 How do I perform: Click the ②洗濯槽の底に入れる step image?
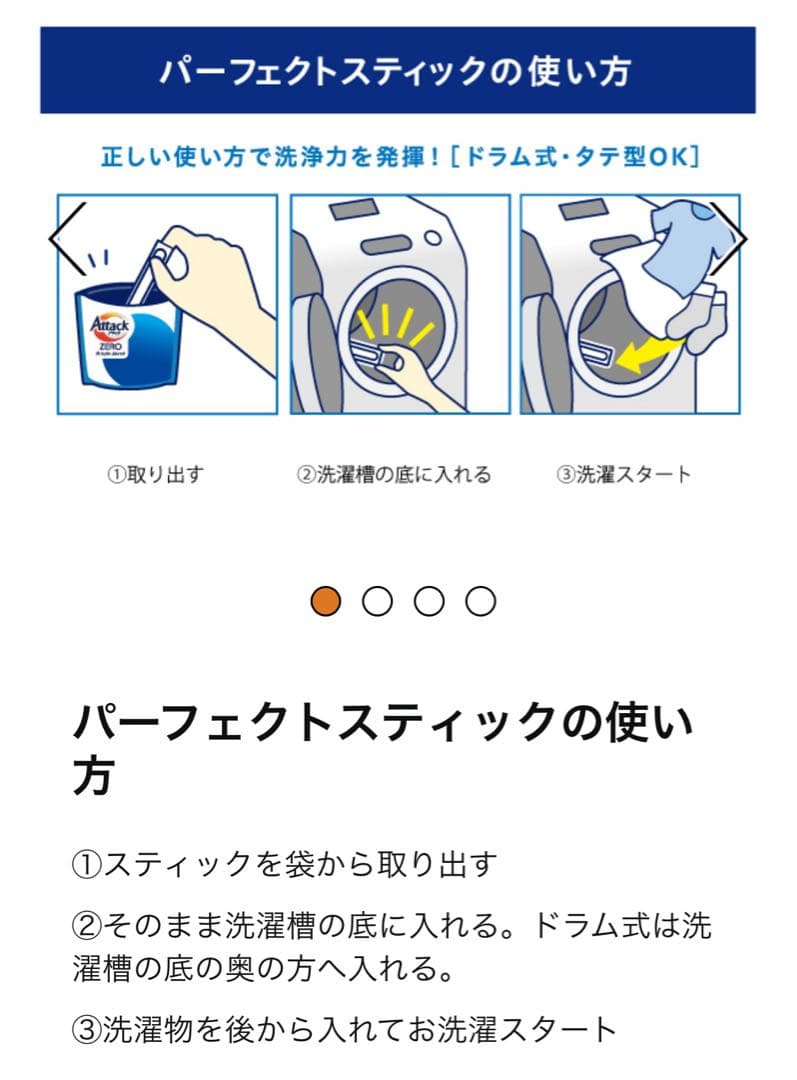click(398, 307)
